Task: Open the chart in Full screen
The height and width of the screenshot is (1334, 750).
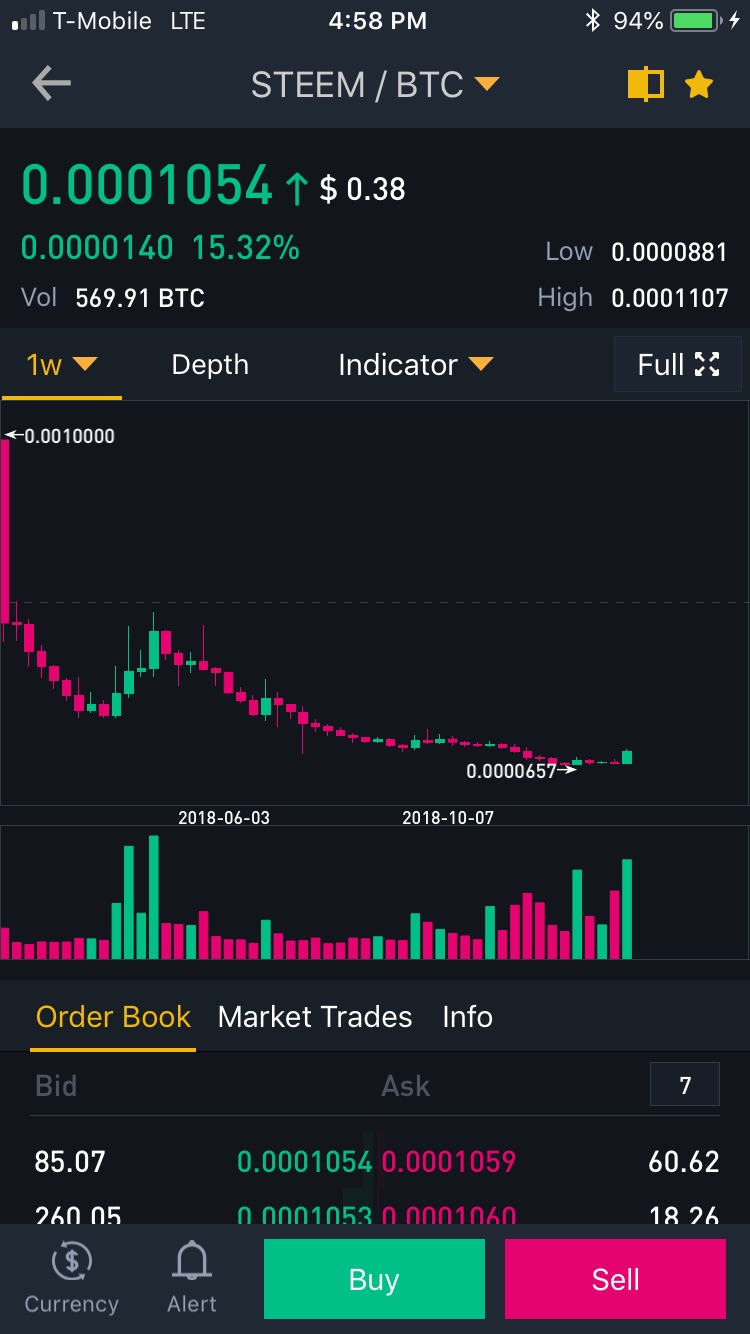Action: (678, 364)
